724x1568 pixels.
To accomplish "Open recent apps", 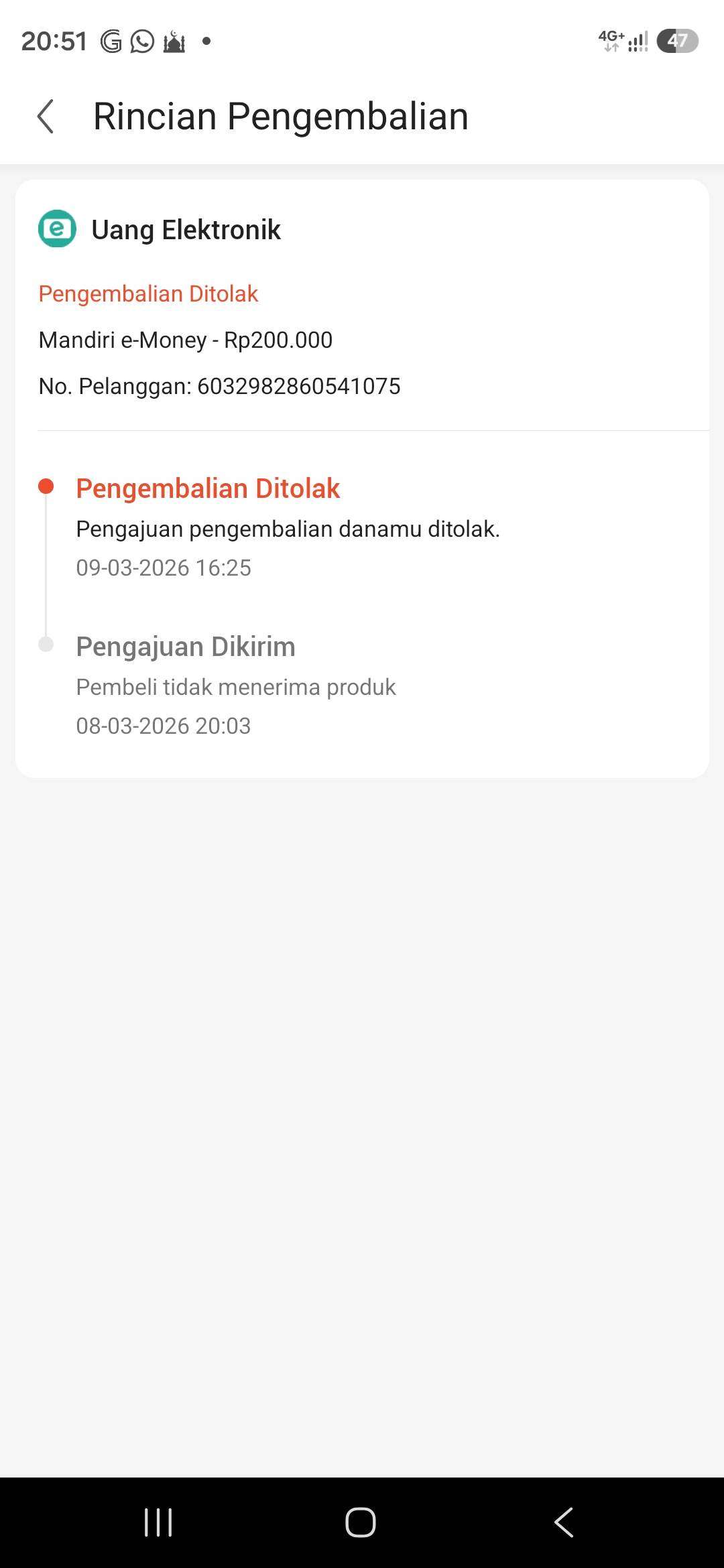I will (x=158, y=1522).
